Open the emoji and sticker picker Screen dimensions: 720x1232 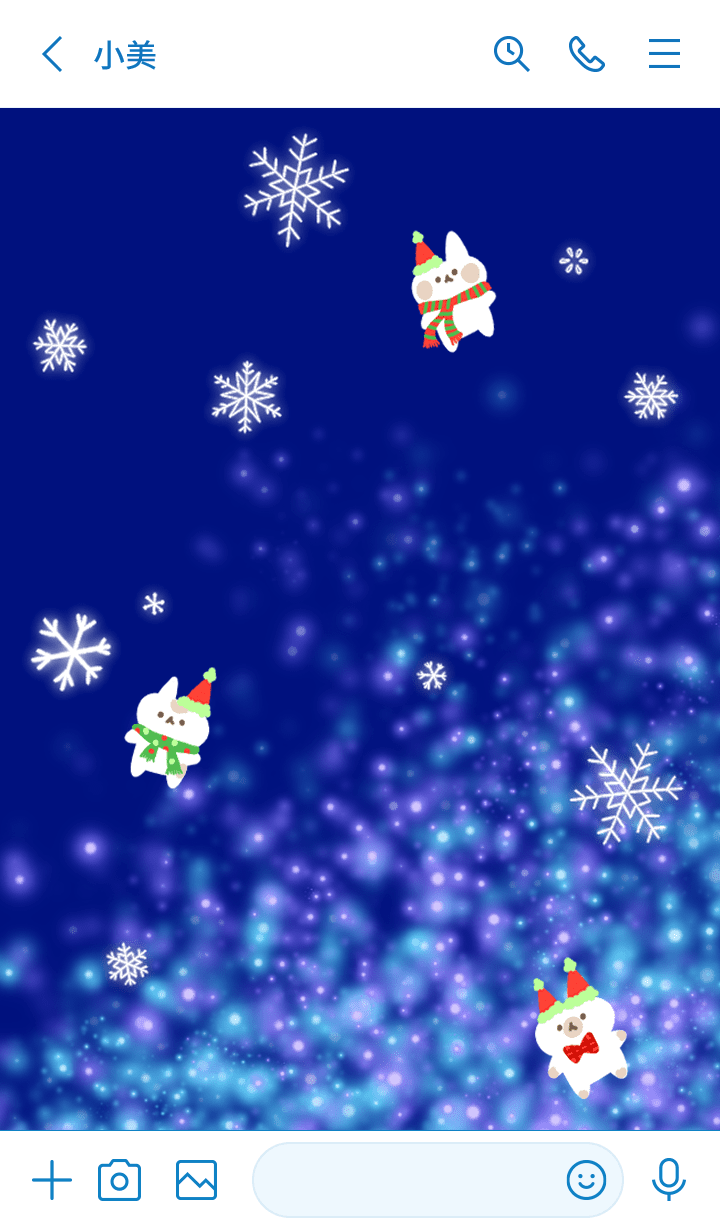coord(586,1181)
